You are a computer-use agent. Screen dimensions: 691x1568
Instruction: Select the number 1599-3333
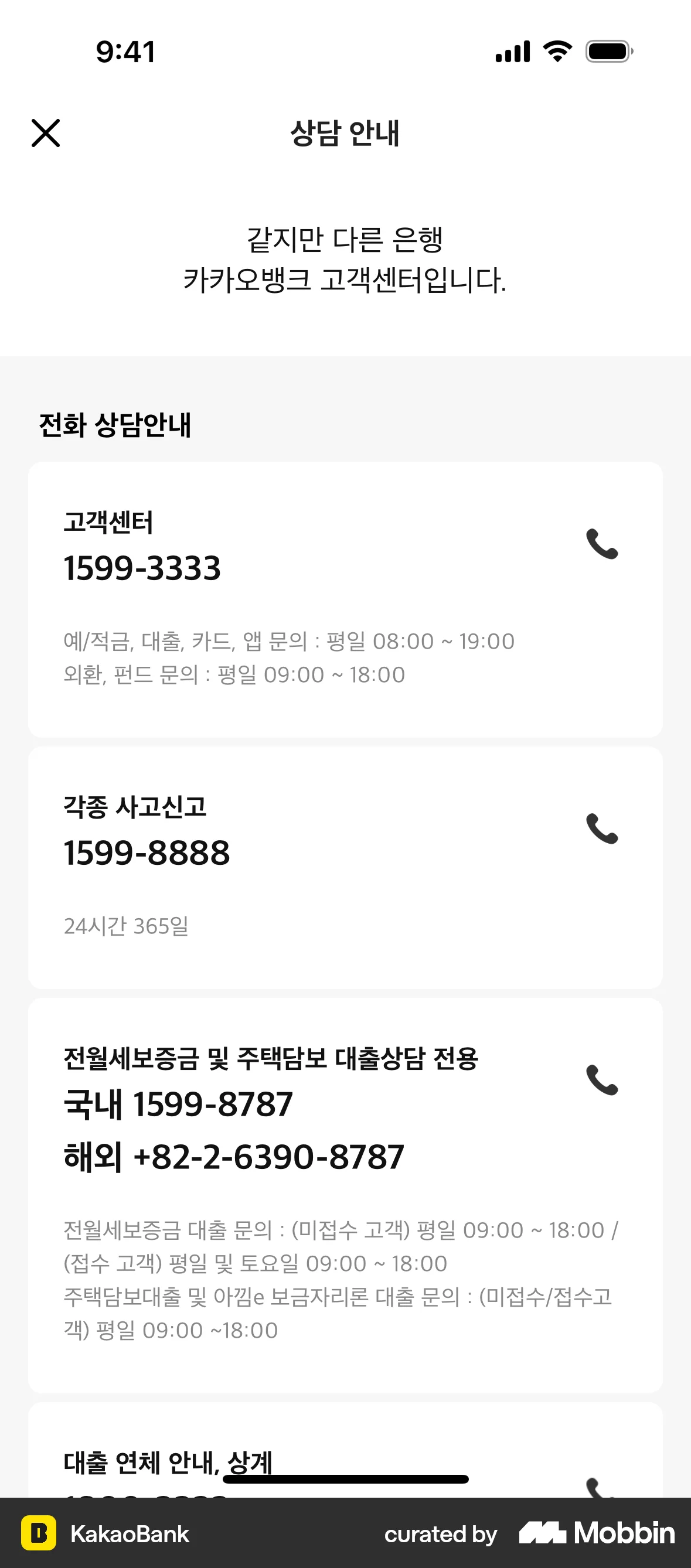pos(142,568)
